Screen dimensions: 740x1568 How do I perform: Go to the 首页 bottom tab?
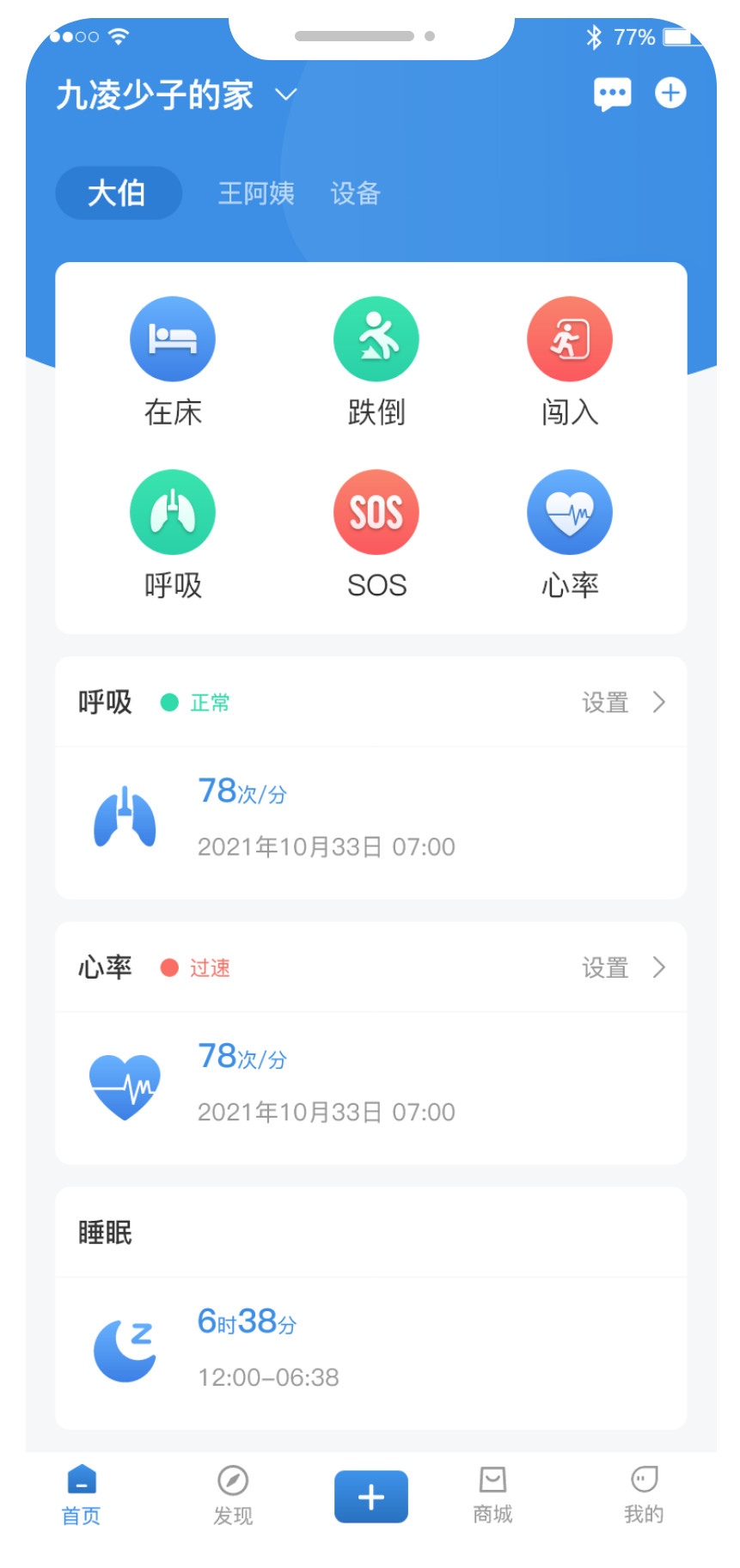click(x=82, y=1496)
